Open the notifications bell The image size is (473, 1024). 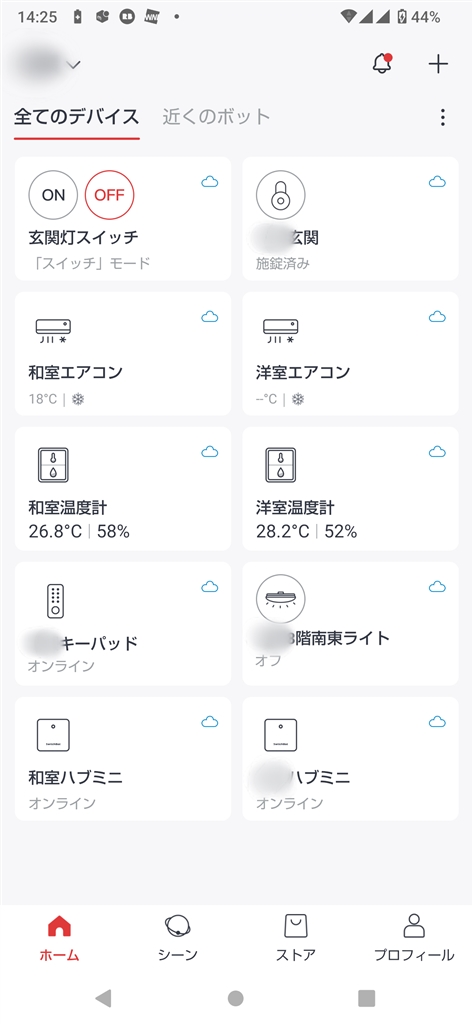382,63
